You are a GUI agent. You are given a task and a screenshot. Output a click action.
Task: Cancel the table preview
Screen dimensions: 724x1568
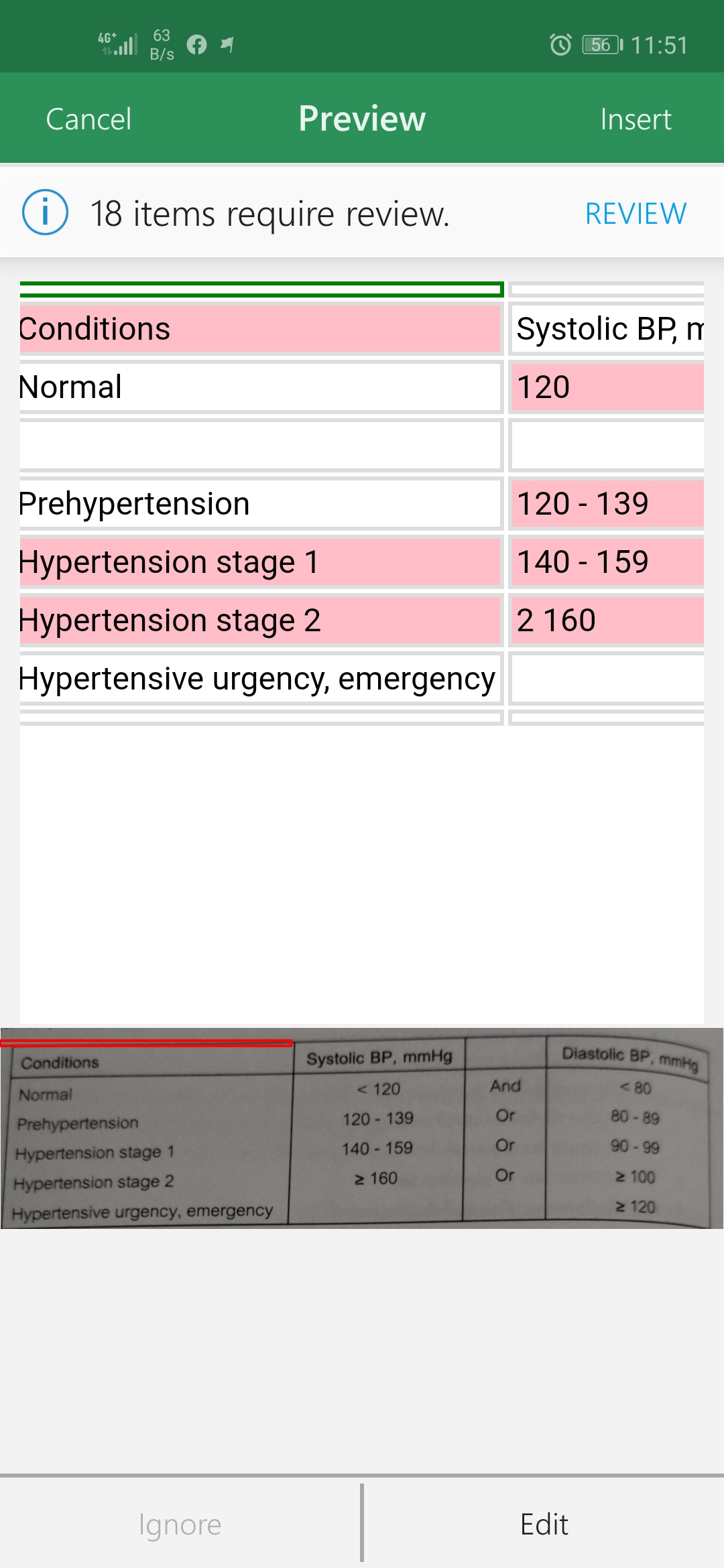pos(88,119)
